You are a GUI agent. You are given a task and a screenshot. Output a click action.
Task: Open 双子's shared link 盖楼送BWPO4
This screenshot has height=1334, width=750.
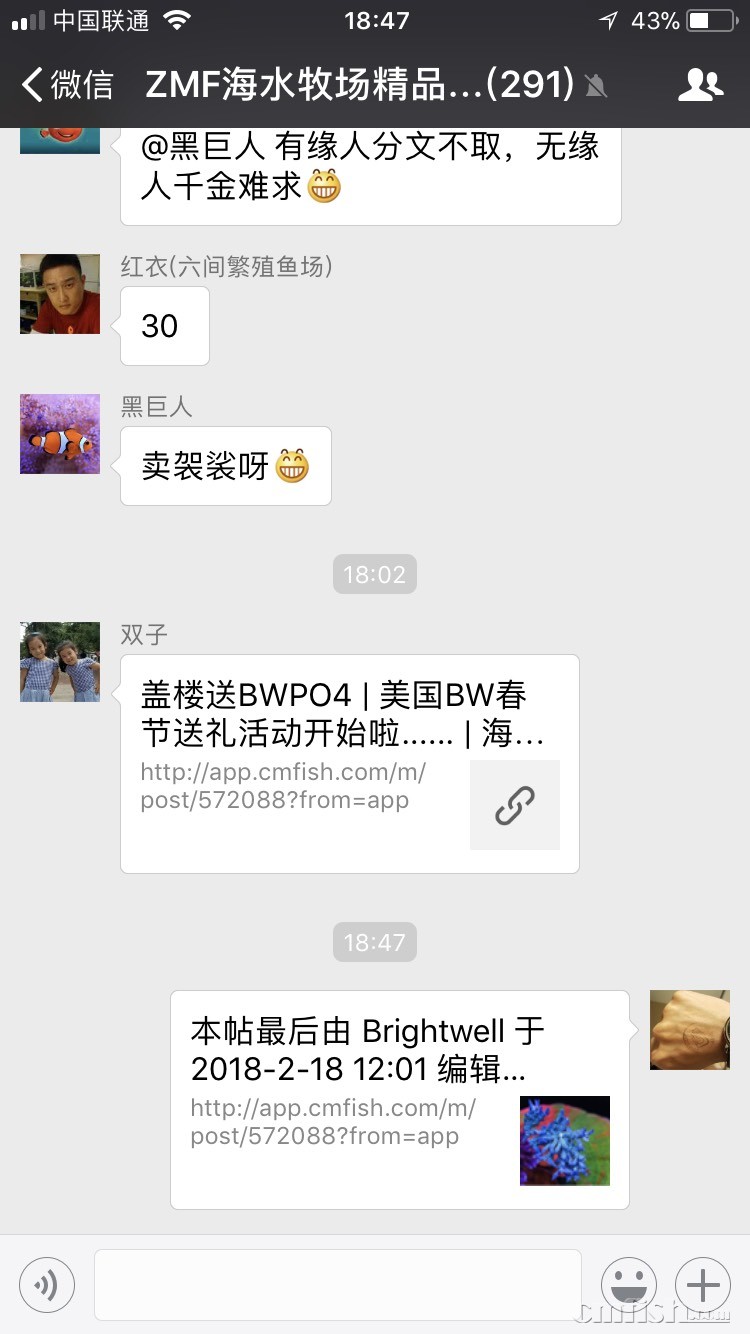point(349,763)
